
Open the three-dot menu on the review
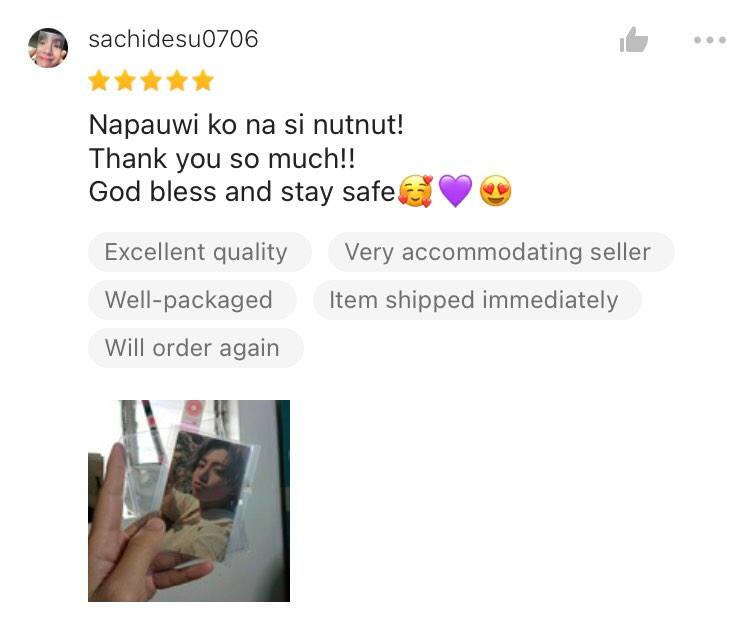tap(709, 40)
